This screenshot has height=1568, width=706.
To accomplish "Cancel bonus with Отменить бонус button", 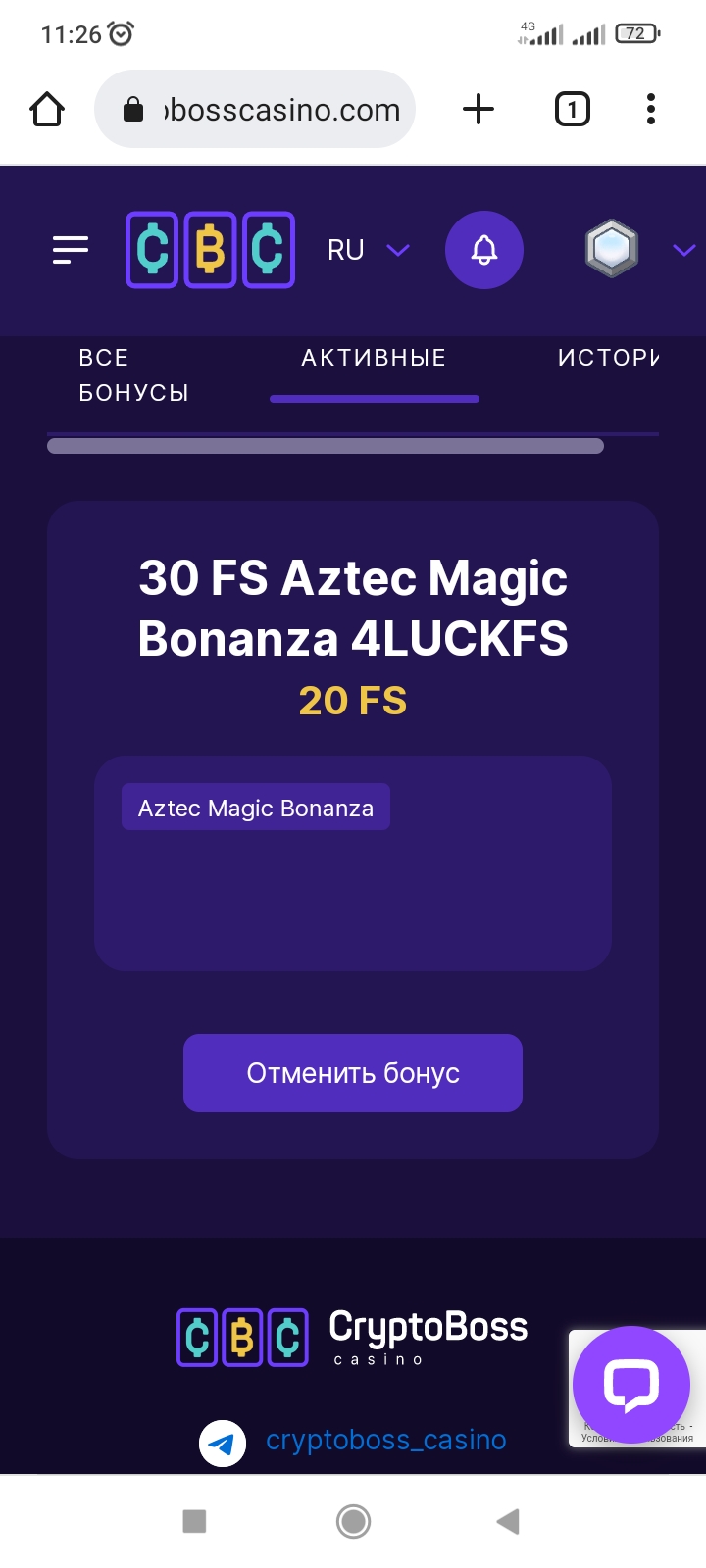I will pyautogui.click(x=353, y=1073).
